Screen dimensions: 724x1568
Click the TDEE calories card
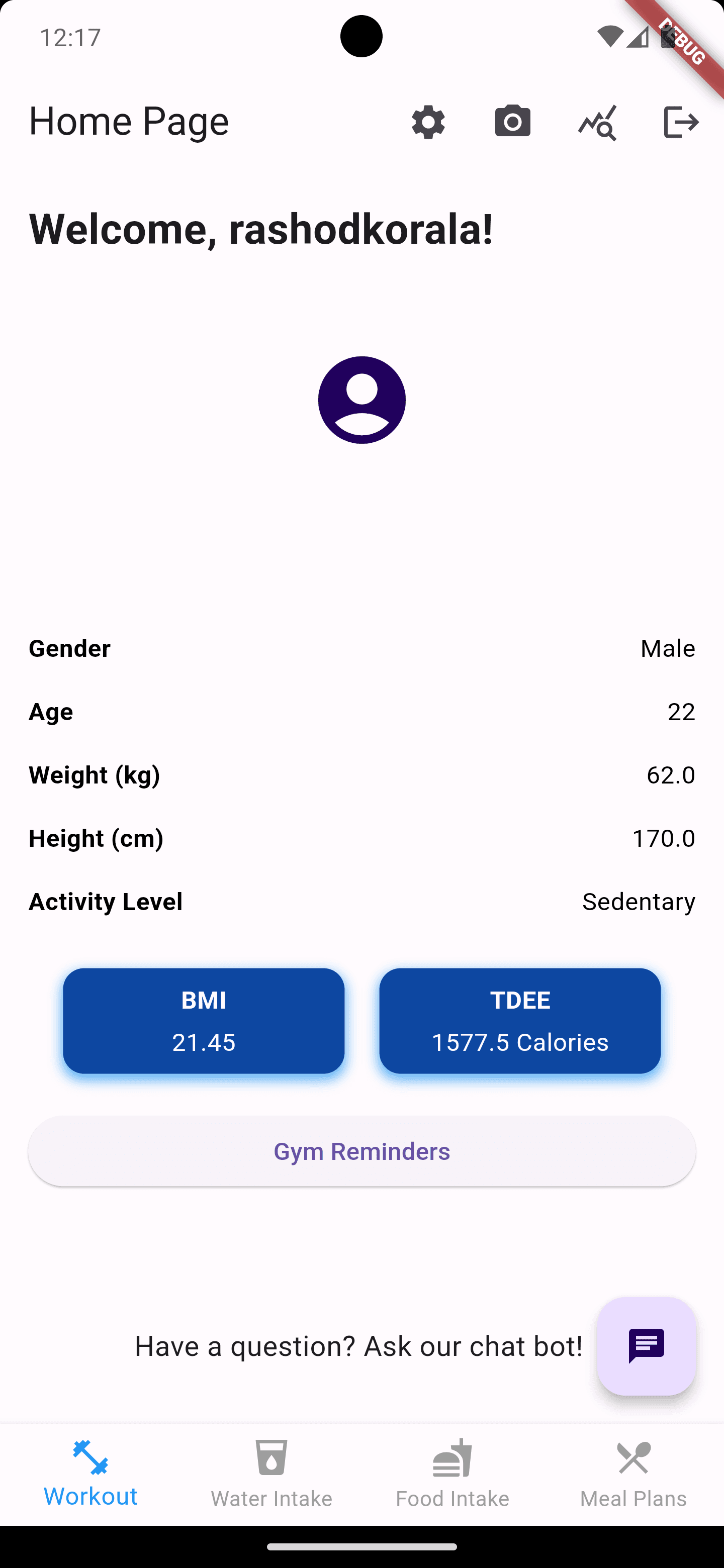tap(520, 1020)
